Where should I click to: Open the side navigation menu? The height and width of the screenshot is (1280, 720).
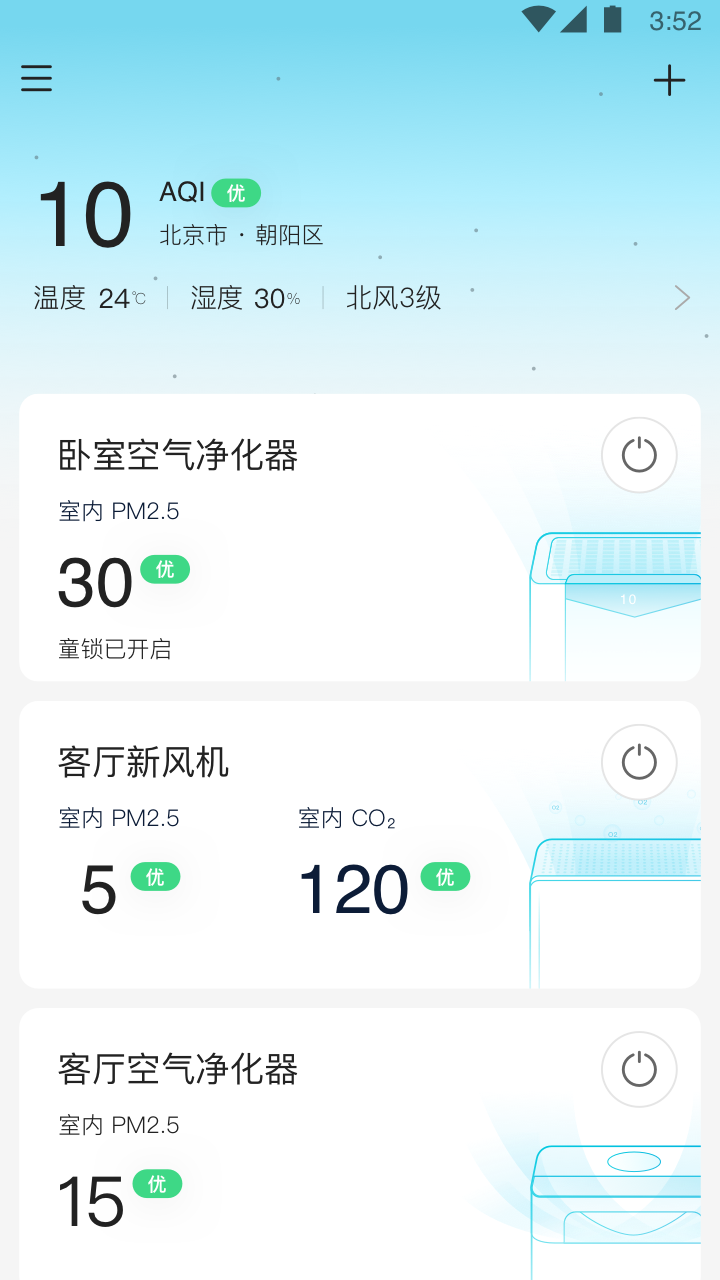pos(36,78)
